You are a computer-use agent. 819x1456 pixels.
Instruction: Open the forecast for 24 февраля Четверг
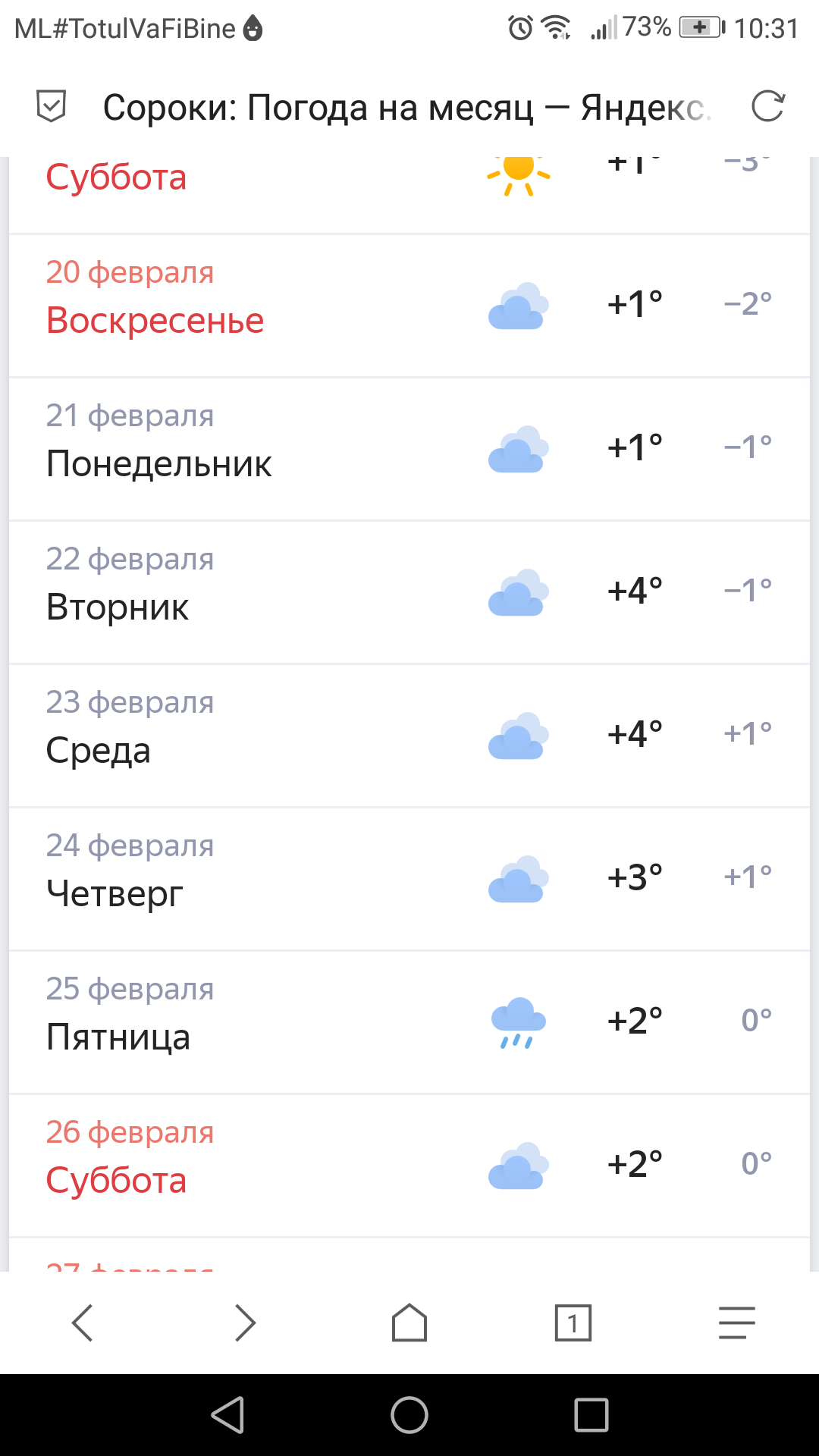[409, 879]
